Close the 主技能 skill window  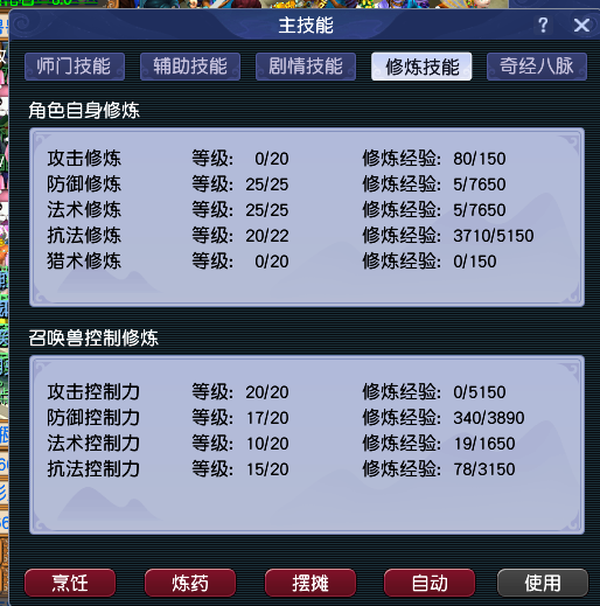(581, 25)
